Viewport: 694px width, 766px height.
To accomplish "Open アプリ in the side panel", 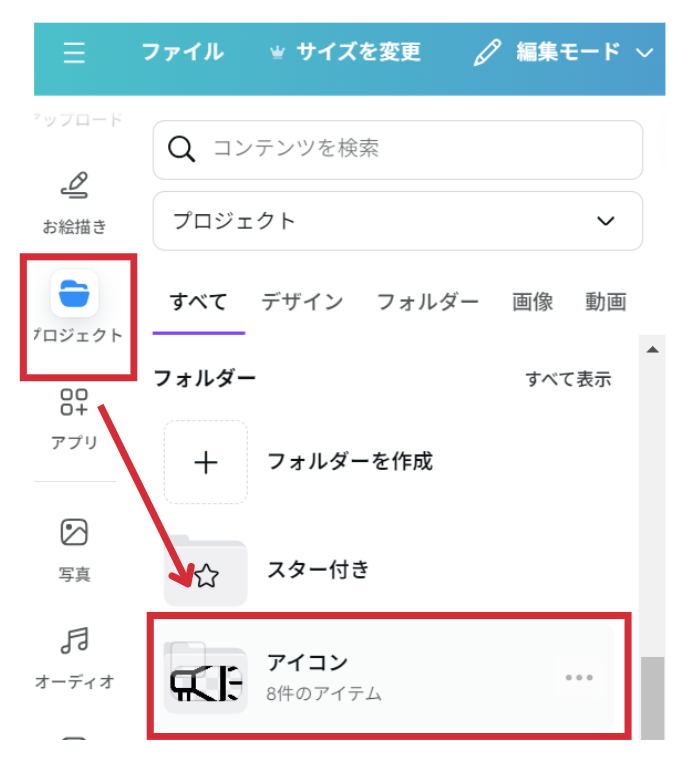I will tap(74, 417).
